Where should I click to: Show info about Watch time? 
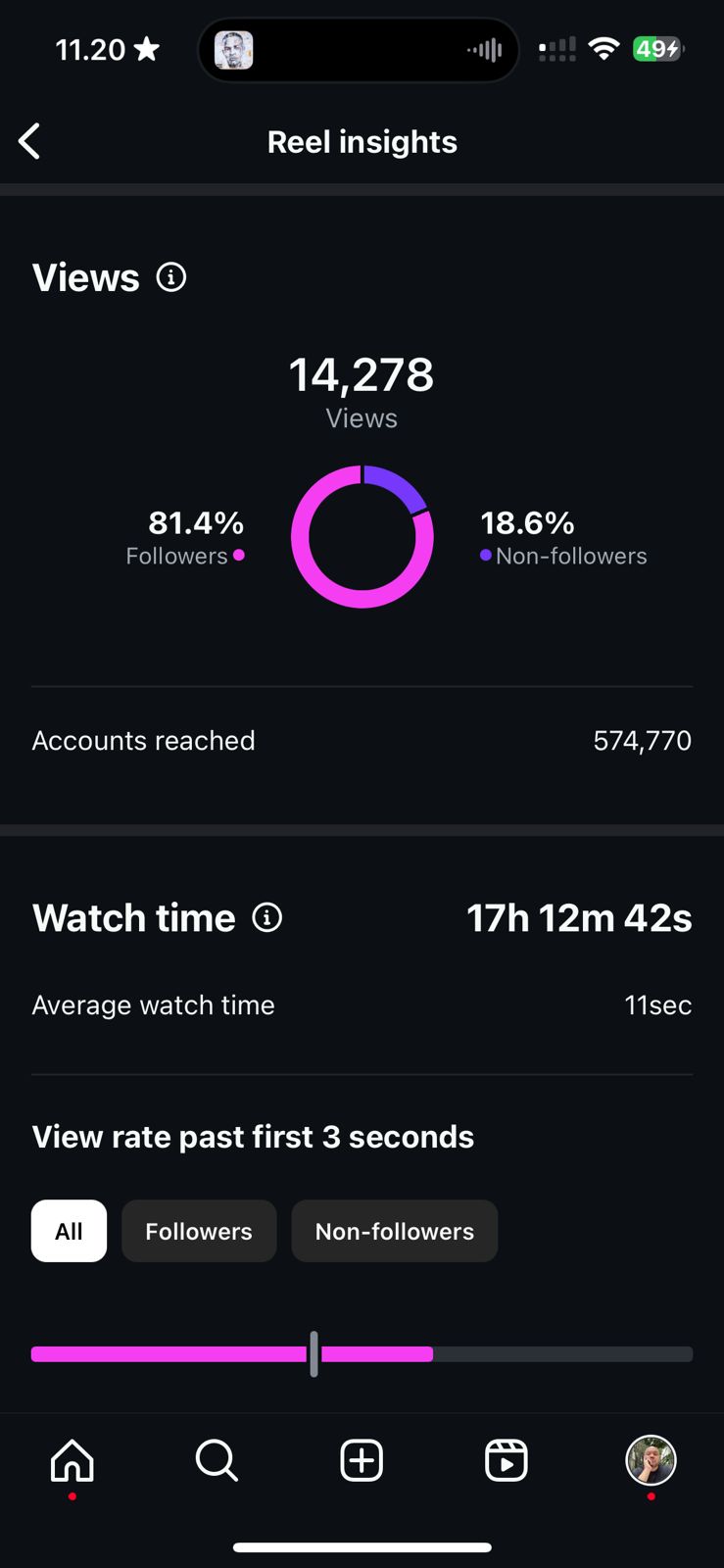(267, 917)
